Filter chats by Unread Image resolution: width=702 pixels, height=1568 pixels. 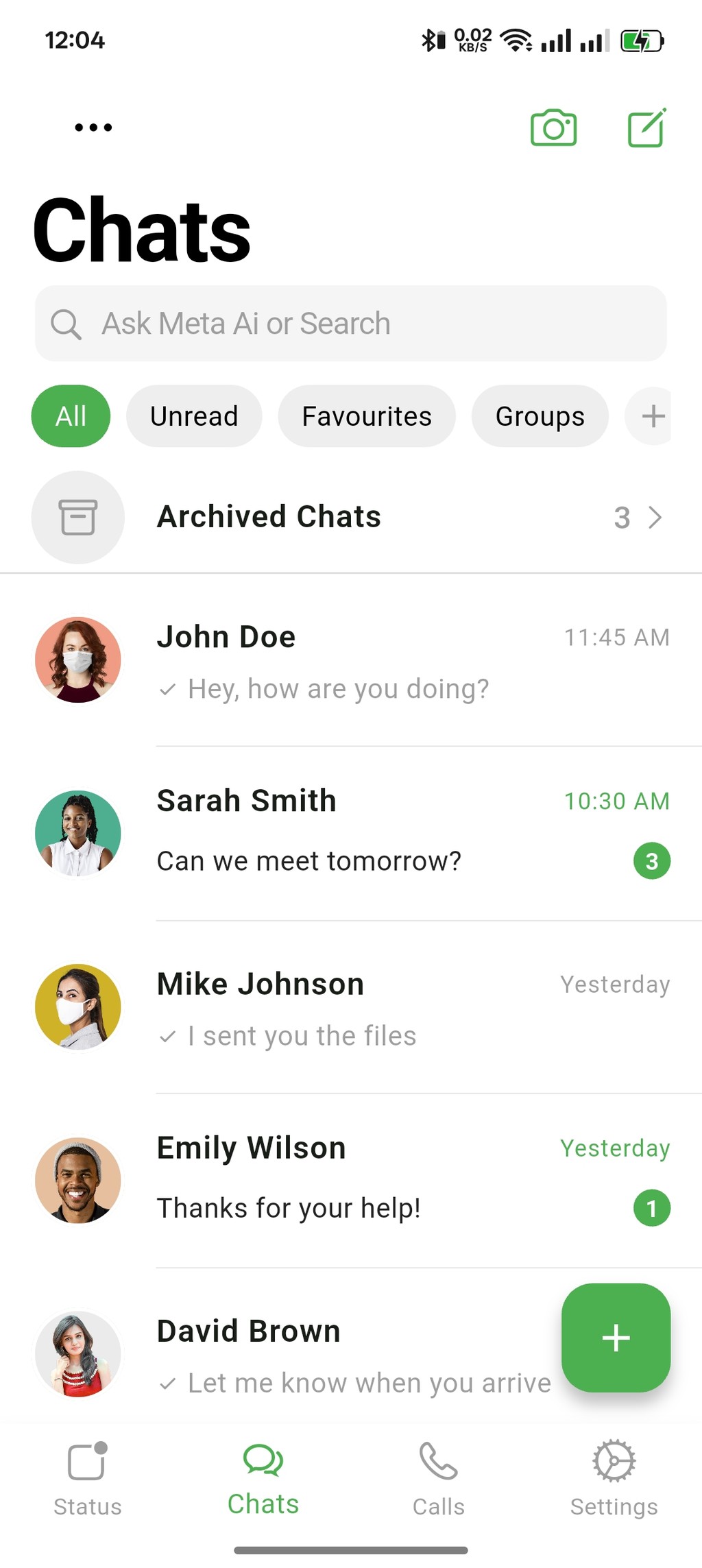[194, 416]
